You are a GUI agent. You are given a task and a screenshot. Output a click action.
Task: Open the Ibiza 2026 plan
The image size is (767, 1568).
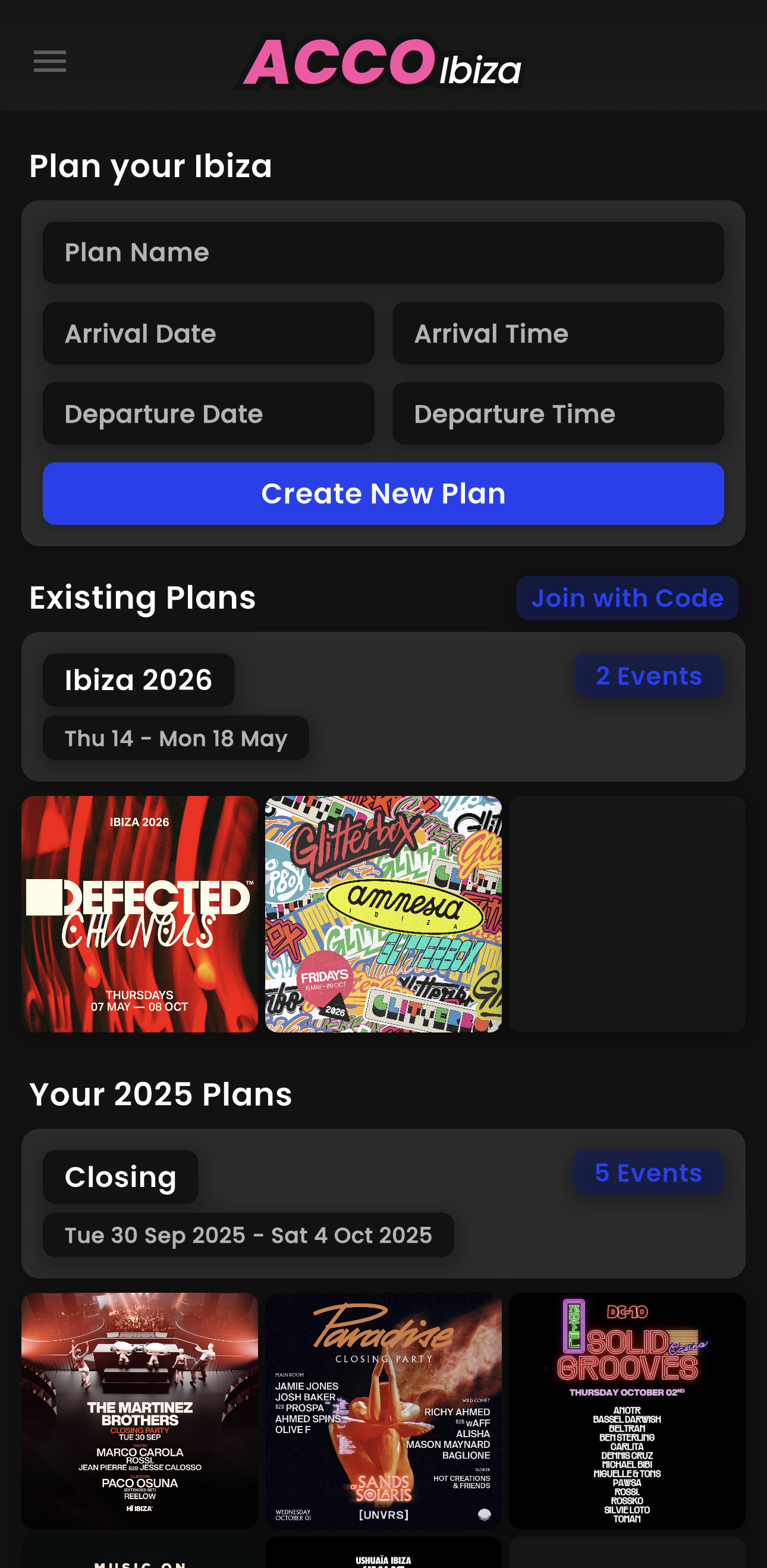(x=137, y=679)
